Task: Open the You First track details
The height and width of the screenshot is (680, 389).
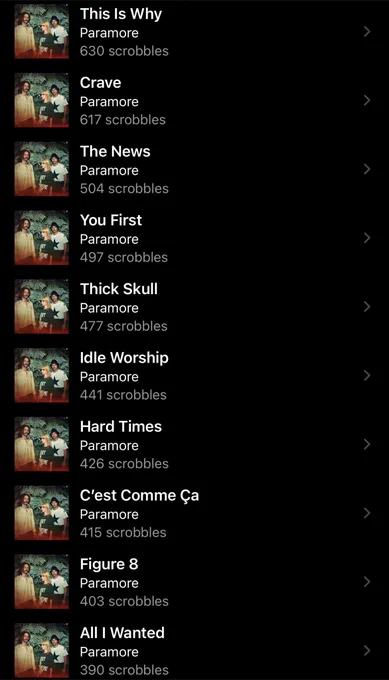Action: click(194, 238)
